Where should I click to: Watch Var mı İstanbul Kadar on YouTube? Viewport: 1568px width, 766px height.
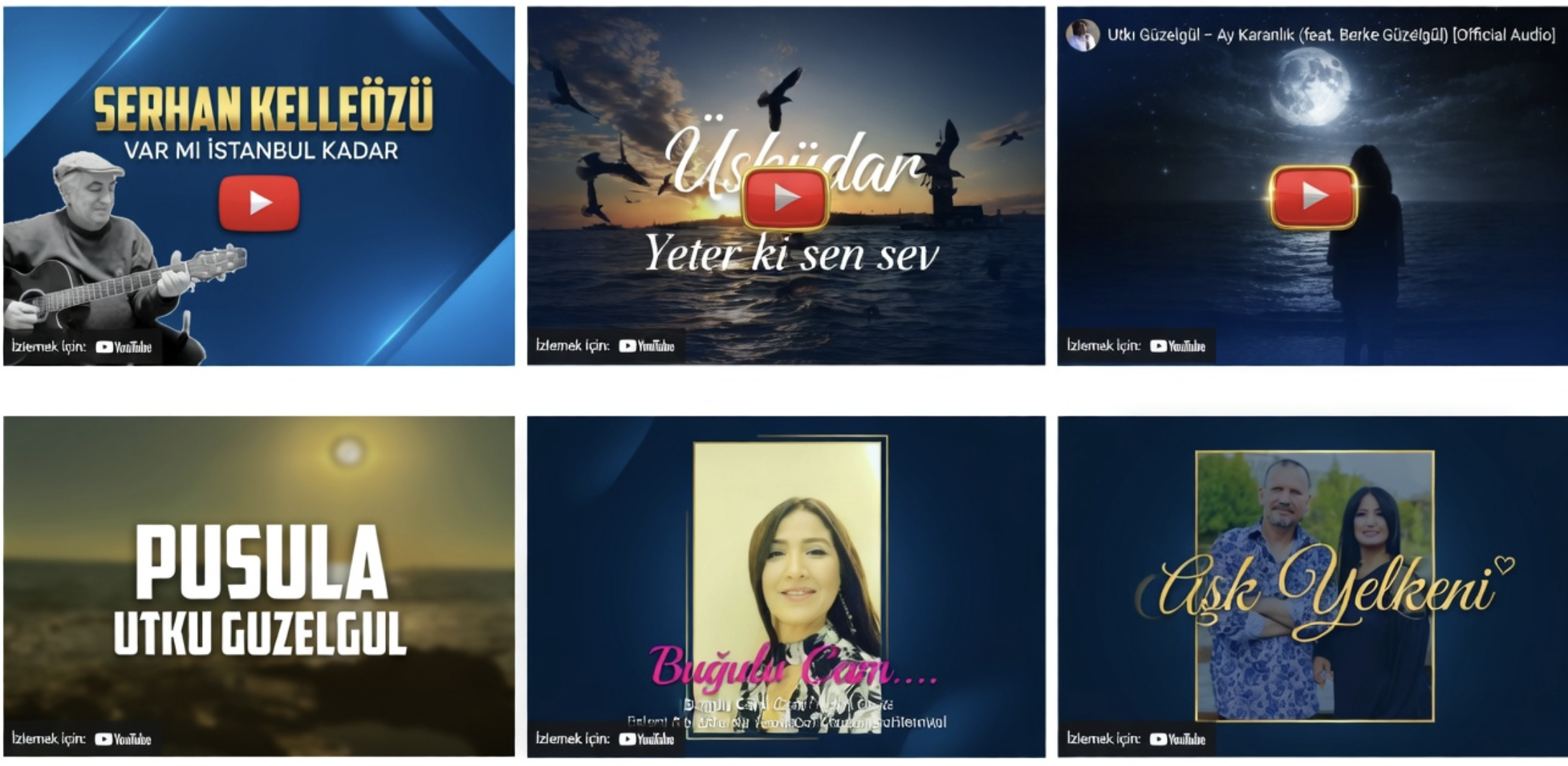124,347
